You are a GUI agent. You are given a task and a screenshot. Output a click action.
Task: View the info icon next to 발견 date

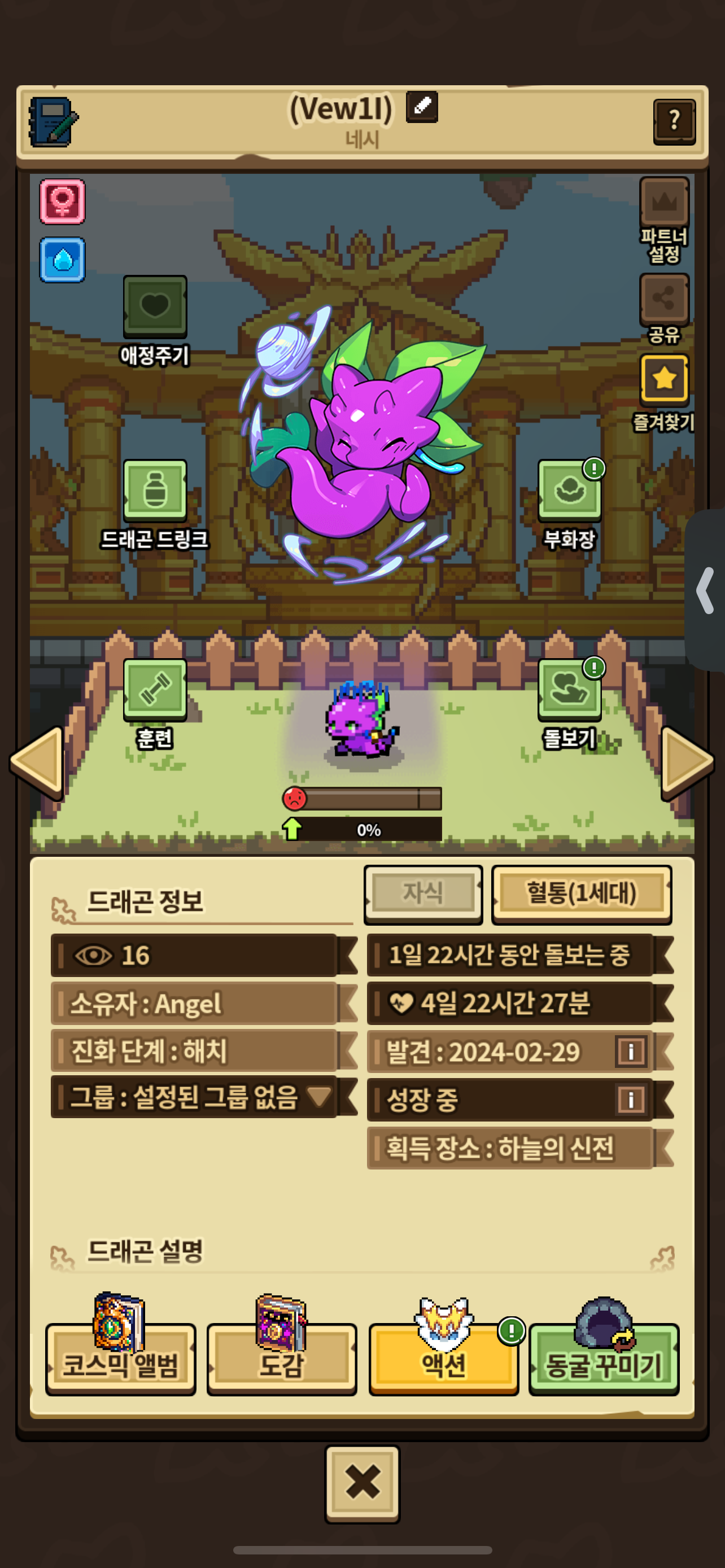[x=631, y=1051]
